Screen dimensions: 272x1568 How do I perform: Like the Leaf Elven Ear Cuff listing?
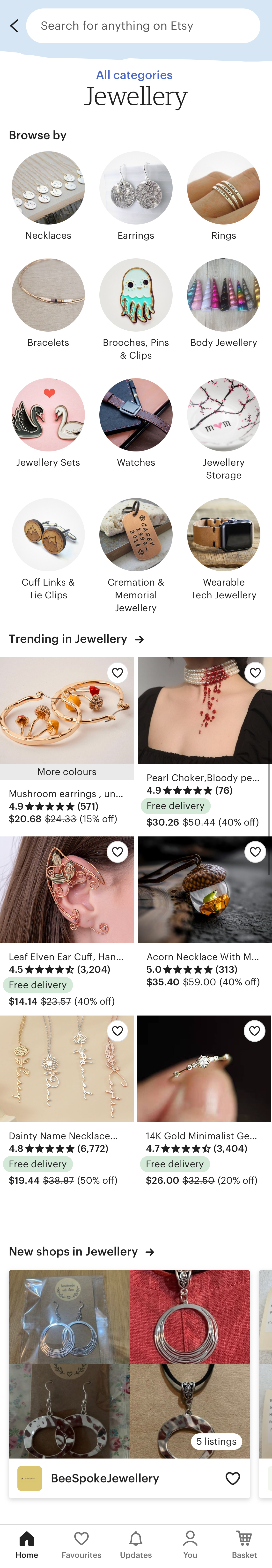pos(118,852)
